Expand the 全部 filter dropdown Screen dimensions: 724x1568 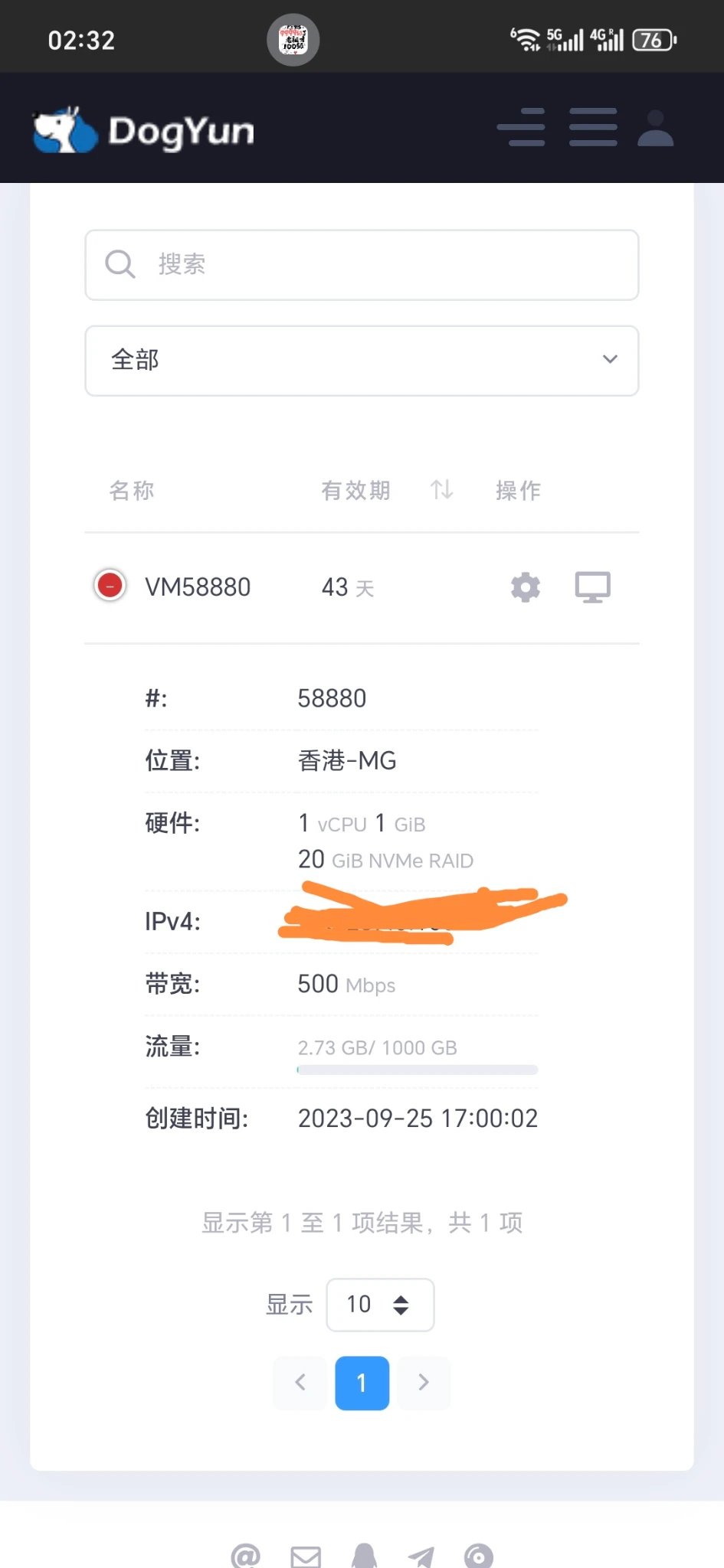(x=362, y=361)
